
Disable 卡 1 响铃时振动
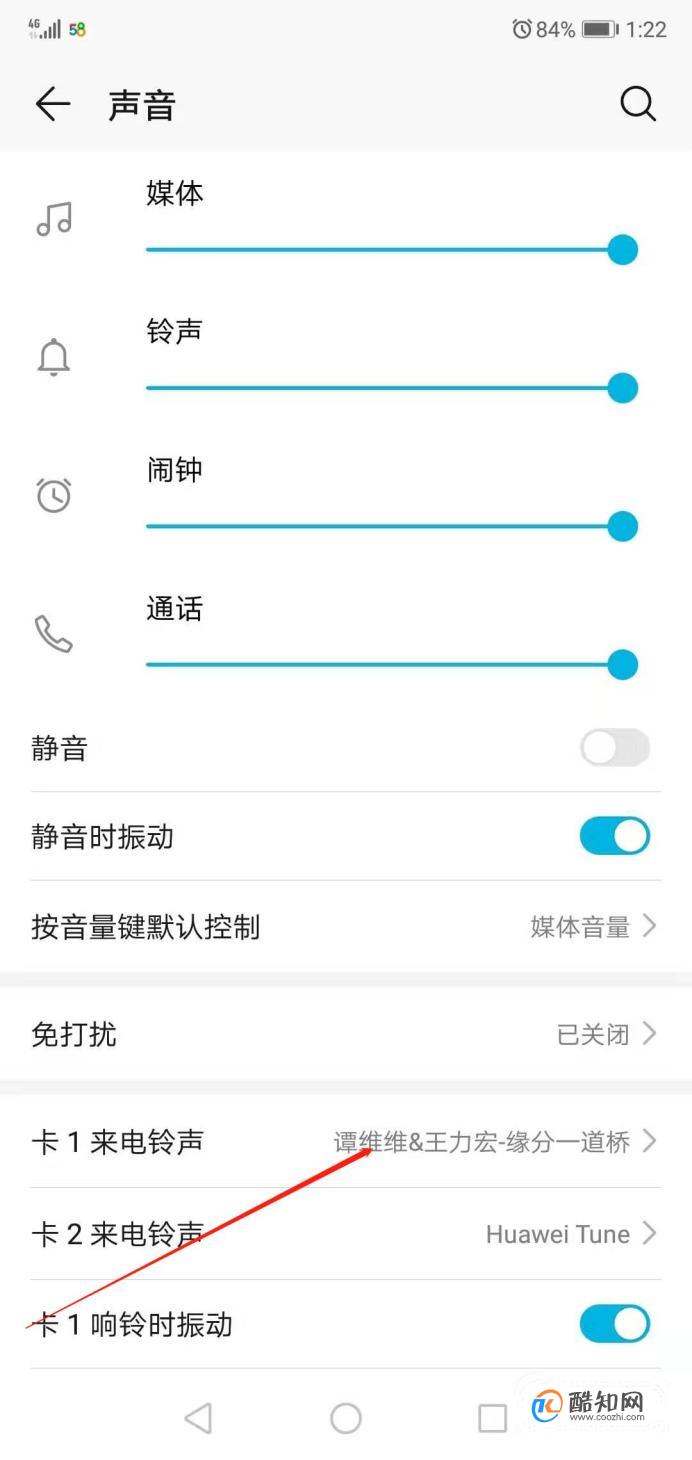[x=615, y=1324]
